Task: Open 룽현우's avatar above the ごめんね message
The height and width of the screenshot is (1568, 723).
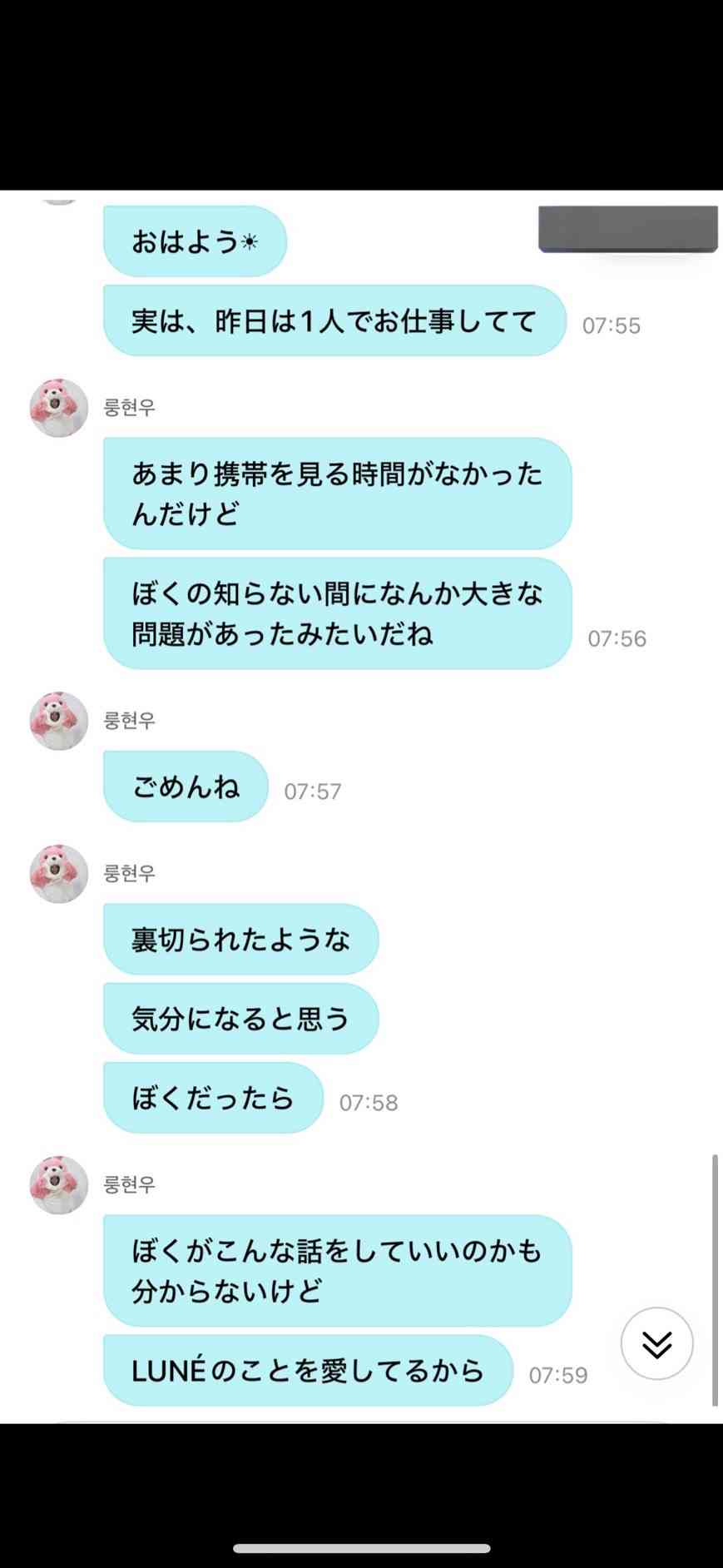Action: pyautogui.click(x=59, y=721)
